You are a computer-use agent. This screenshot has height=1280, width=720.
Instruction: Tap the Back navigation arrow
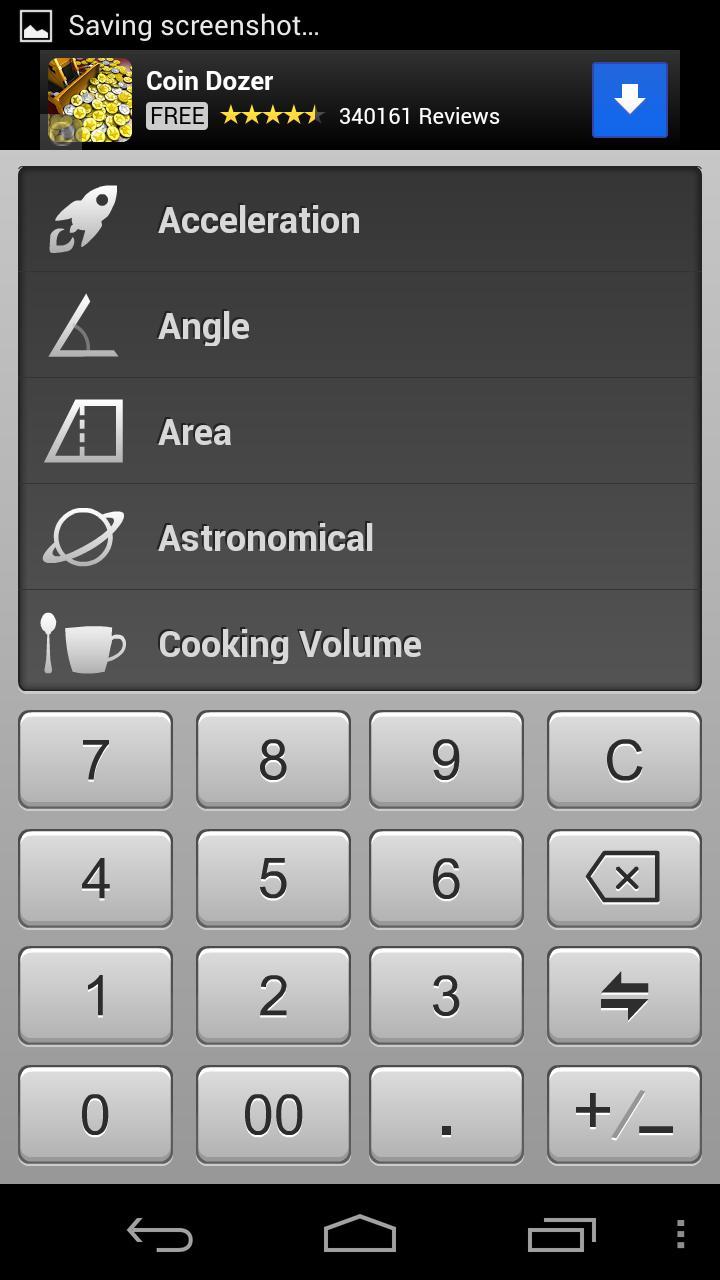tap(160, 1234)
